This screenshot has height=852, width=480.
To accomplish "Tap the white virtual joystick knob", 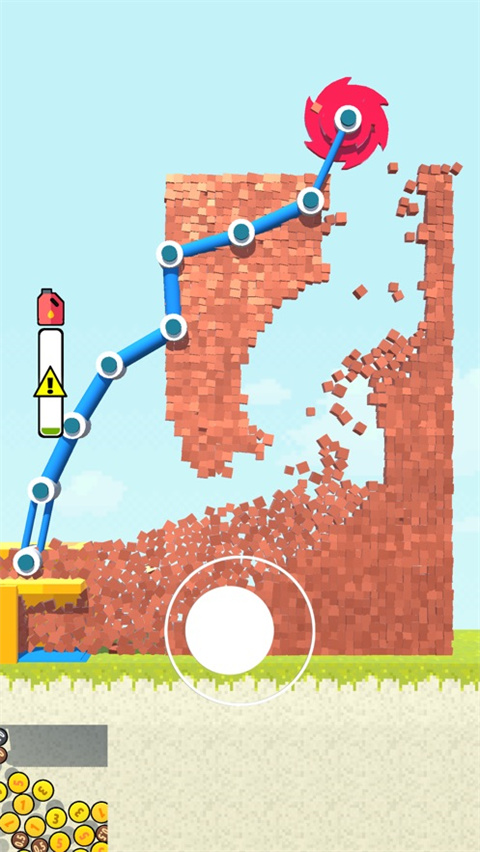I will click(x=229, y=630).
